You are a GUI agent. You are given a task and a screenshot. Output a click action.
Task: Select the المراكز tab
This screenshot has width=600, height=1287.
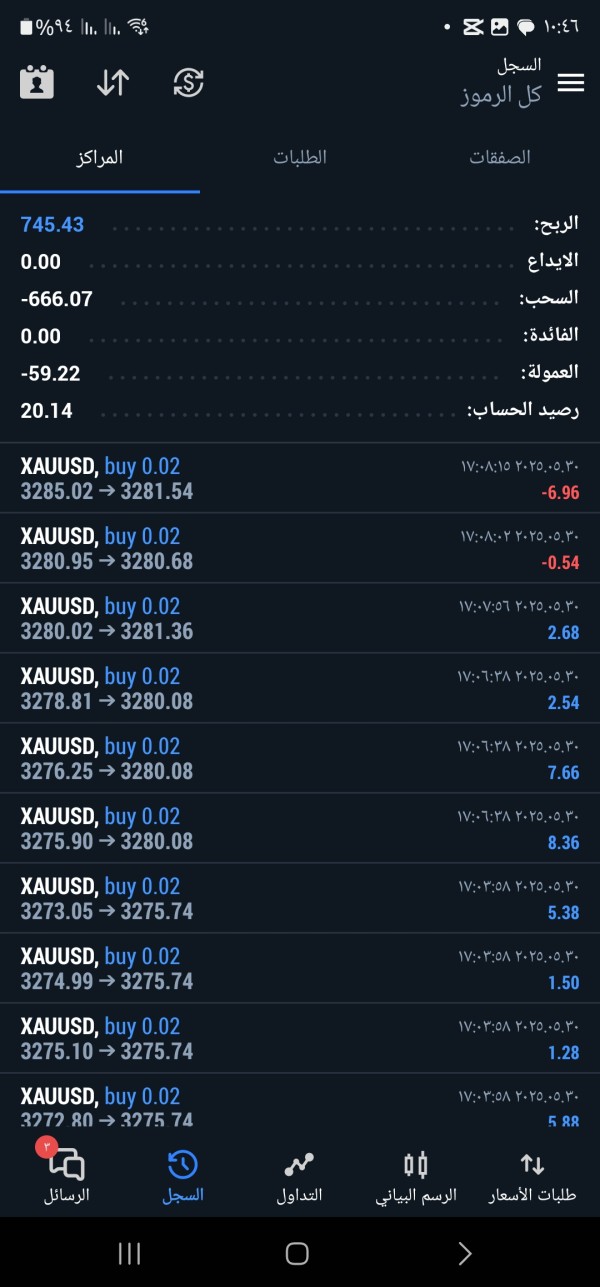point(100,157)
